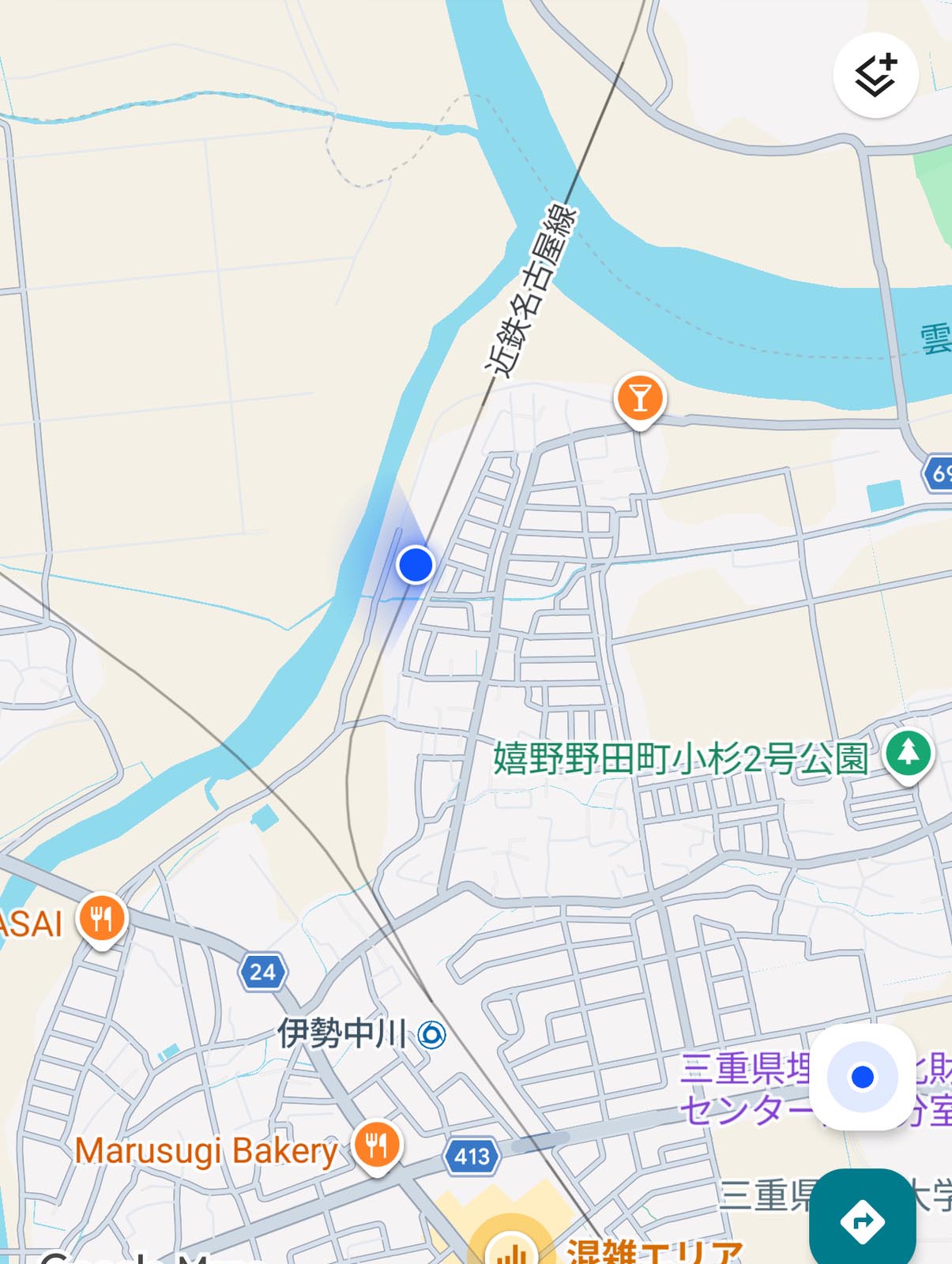
Task: Open the map layers picker
Action: (x=876, y=75)
